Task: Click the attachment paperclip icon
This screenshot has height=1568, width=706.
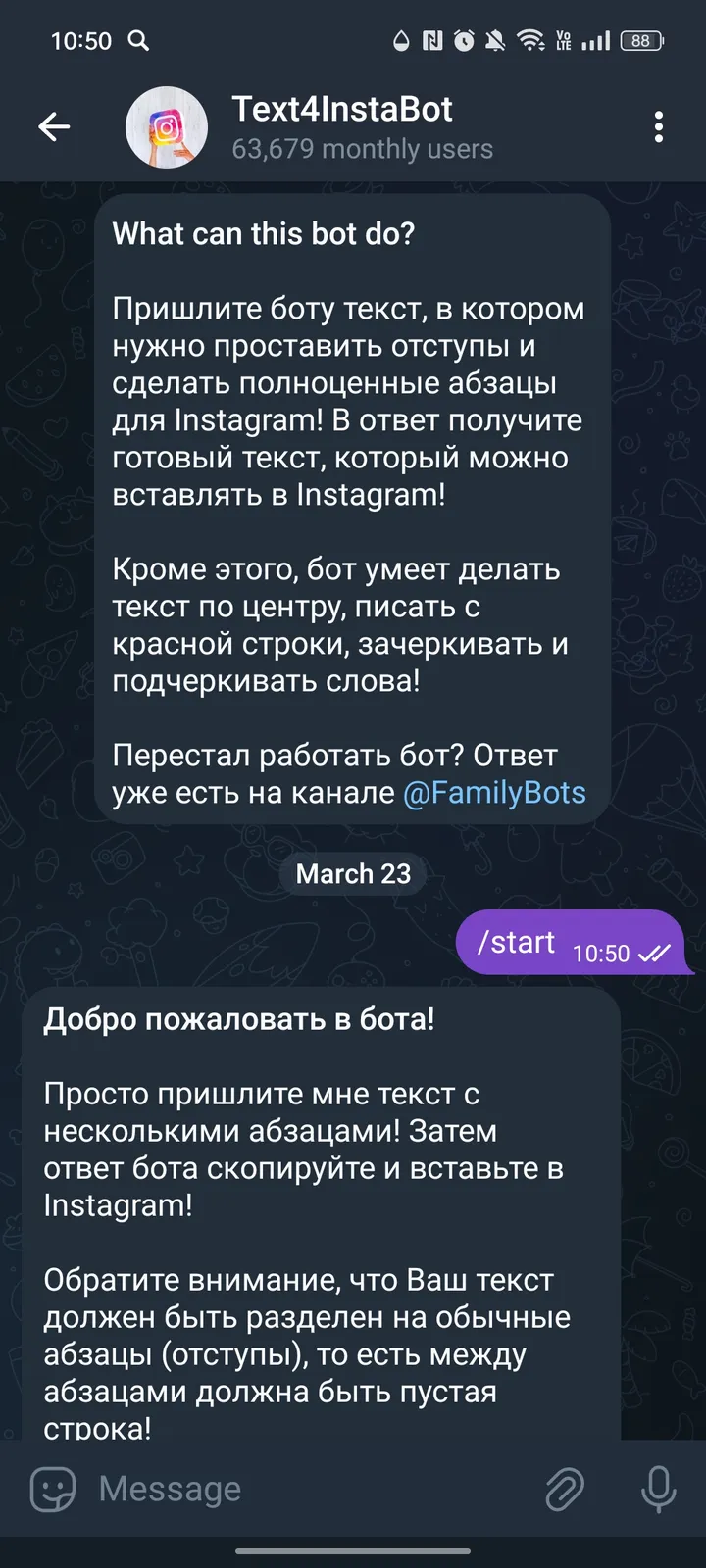Action: pyautogui.click(x=565, y=1489)
